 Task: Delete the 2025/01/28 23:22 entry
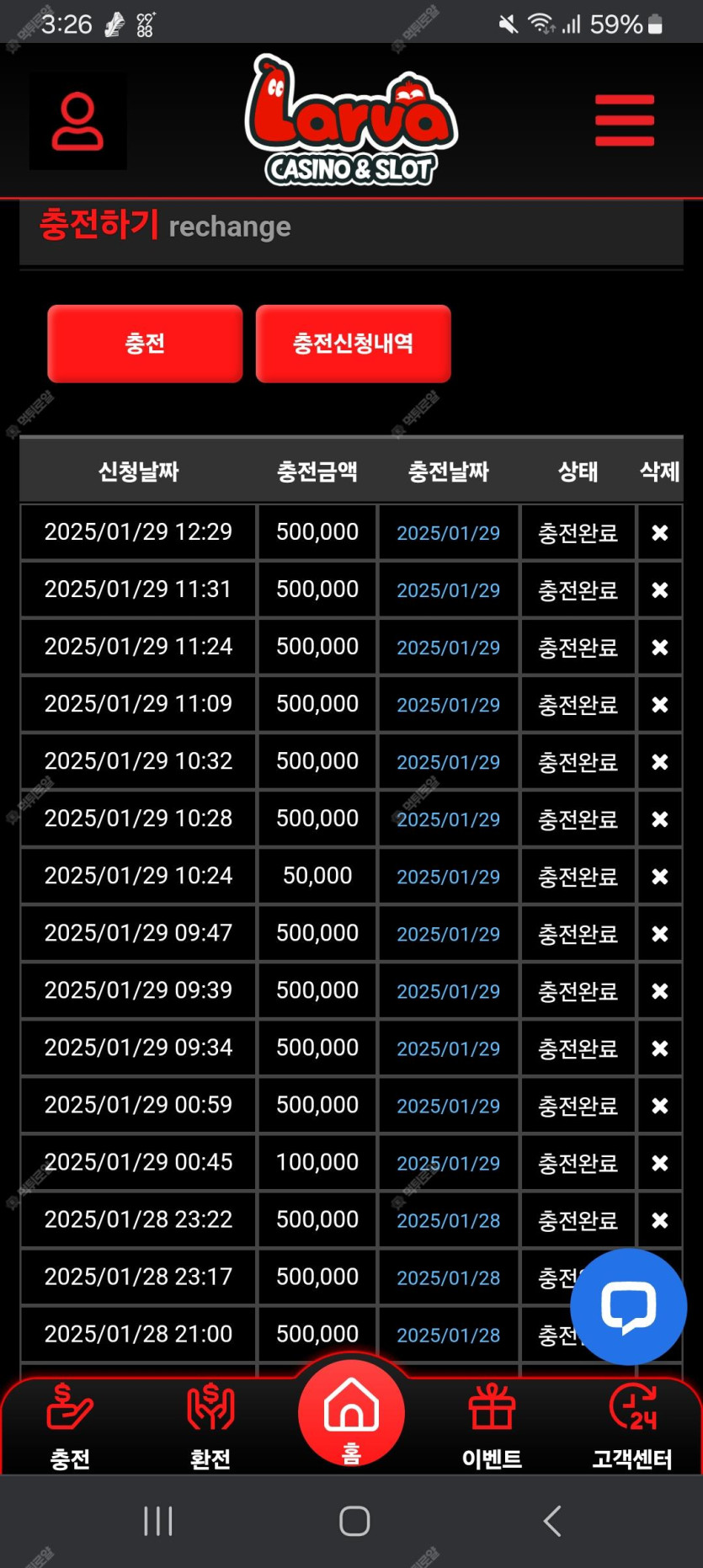(x=660, y=1220)
